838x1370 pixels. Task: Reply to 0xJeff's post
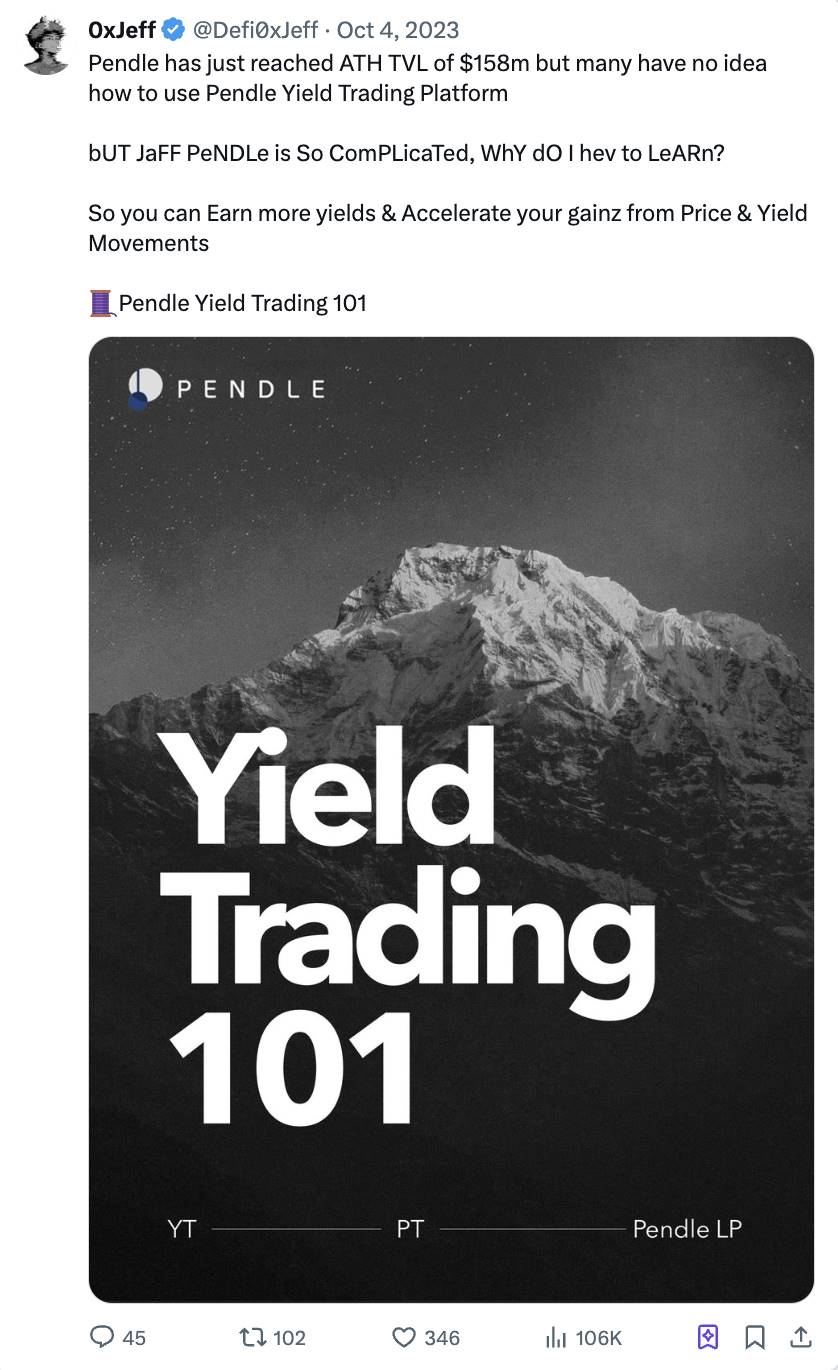(104, 1337)
